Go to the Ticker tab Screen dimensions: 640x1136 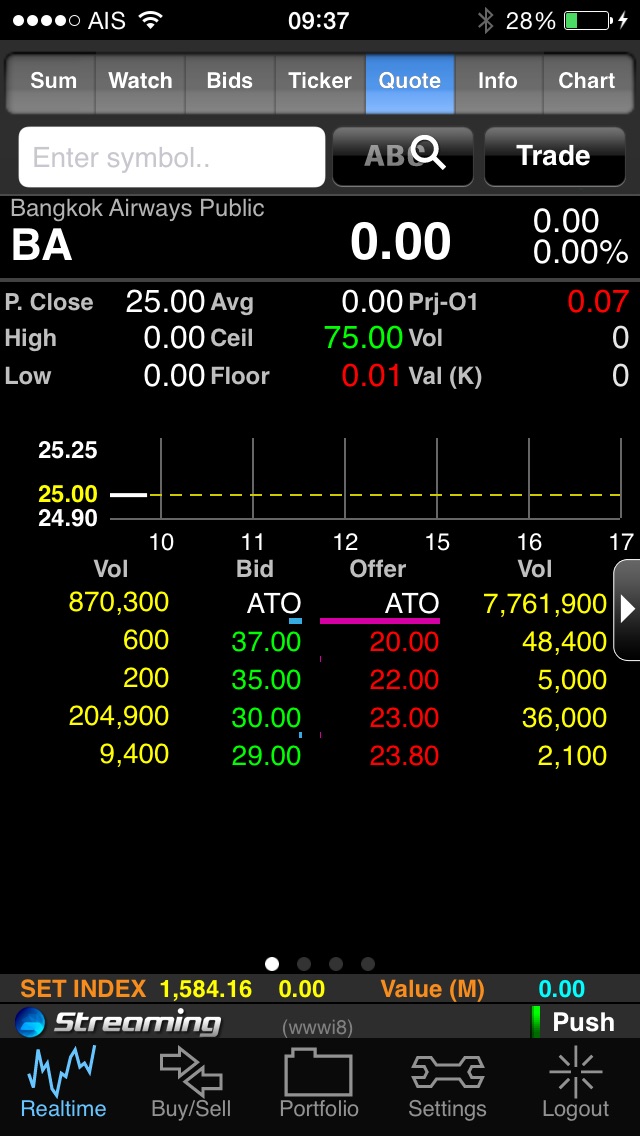click(x=320, y=80)
